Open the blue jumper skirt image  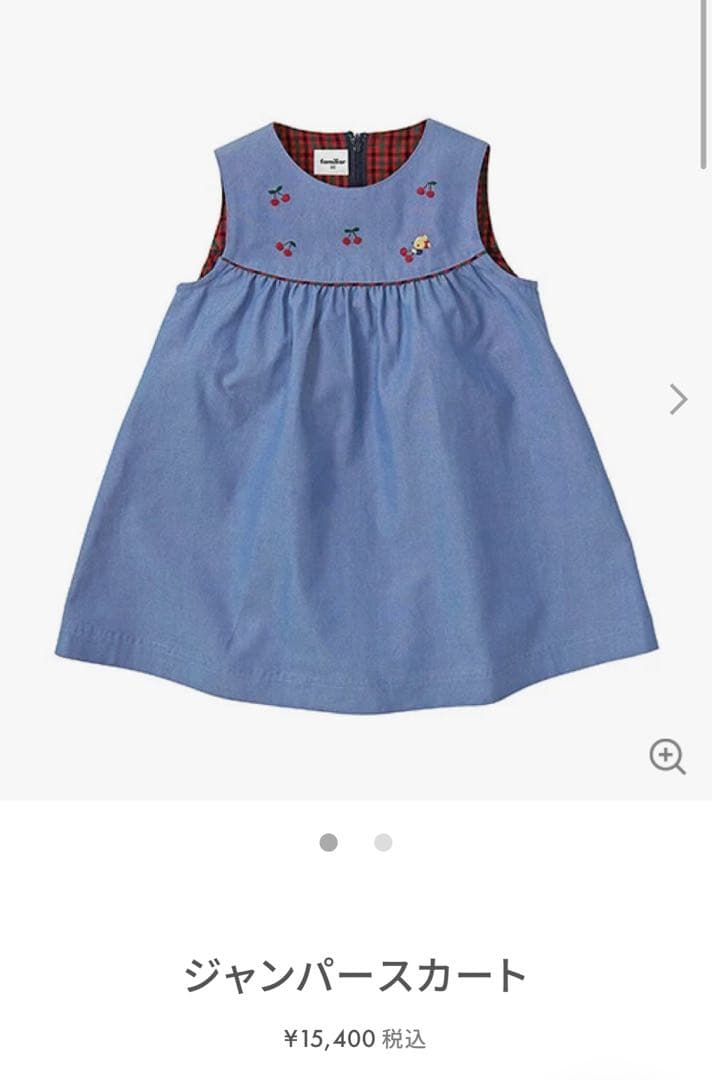click(356, 420)
